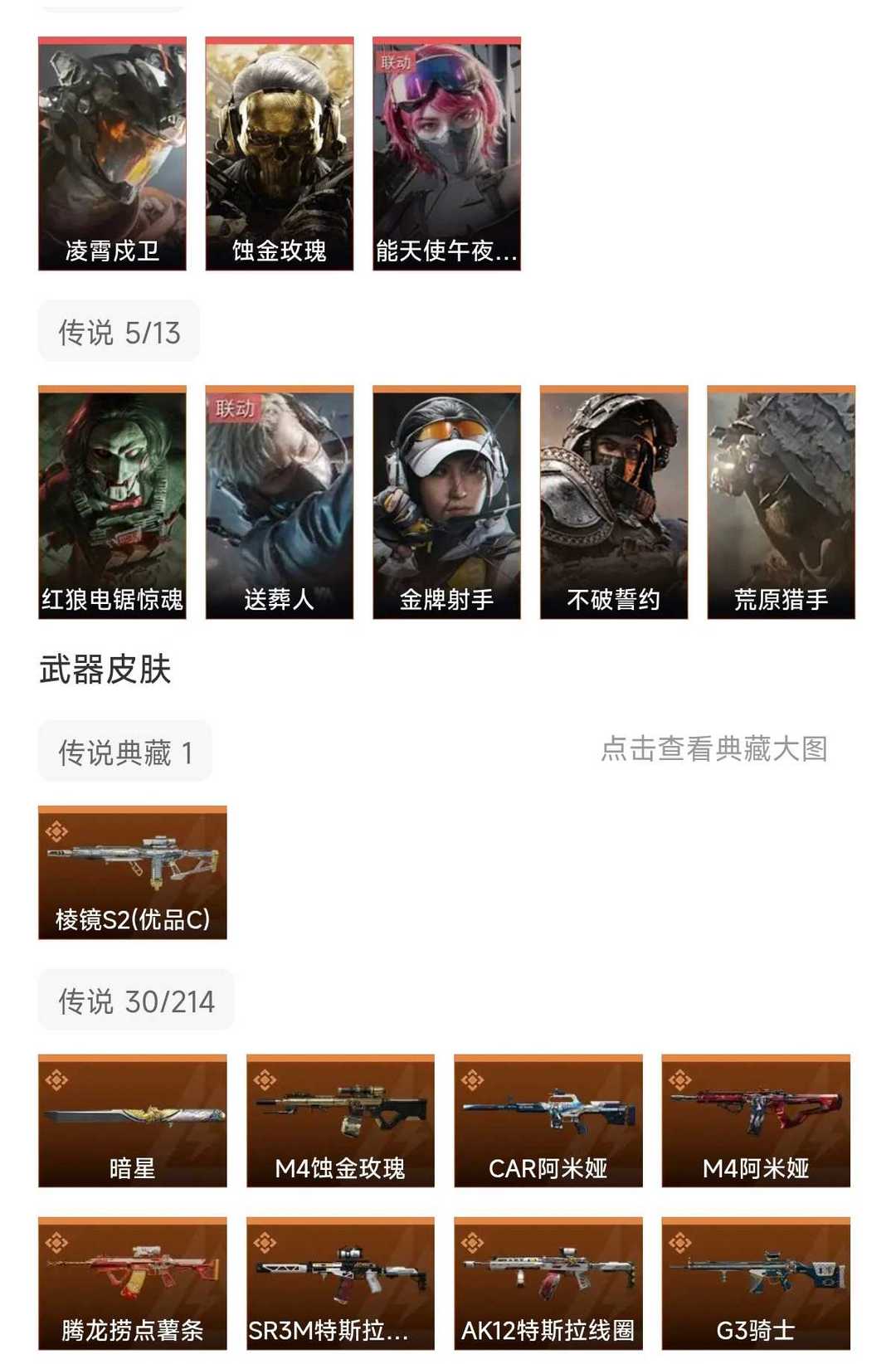This screenshot has width=896, height=1364.
Task: View the 能天使午夜 linked skin tile
Action: pyautogui.click(x=446, y=154)
